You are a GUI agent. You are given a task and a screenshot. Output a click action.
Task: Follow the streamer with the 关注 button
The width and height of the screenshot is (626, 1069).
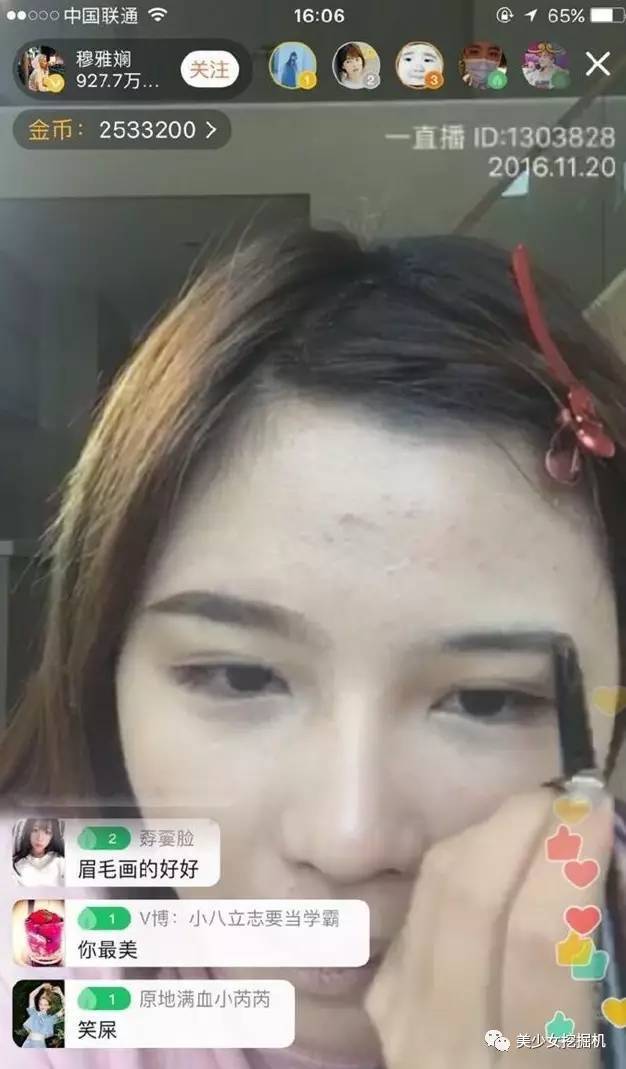pyautogui.click(x=210, y=69)
